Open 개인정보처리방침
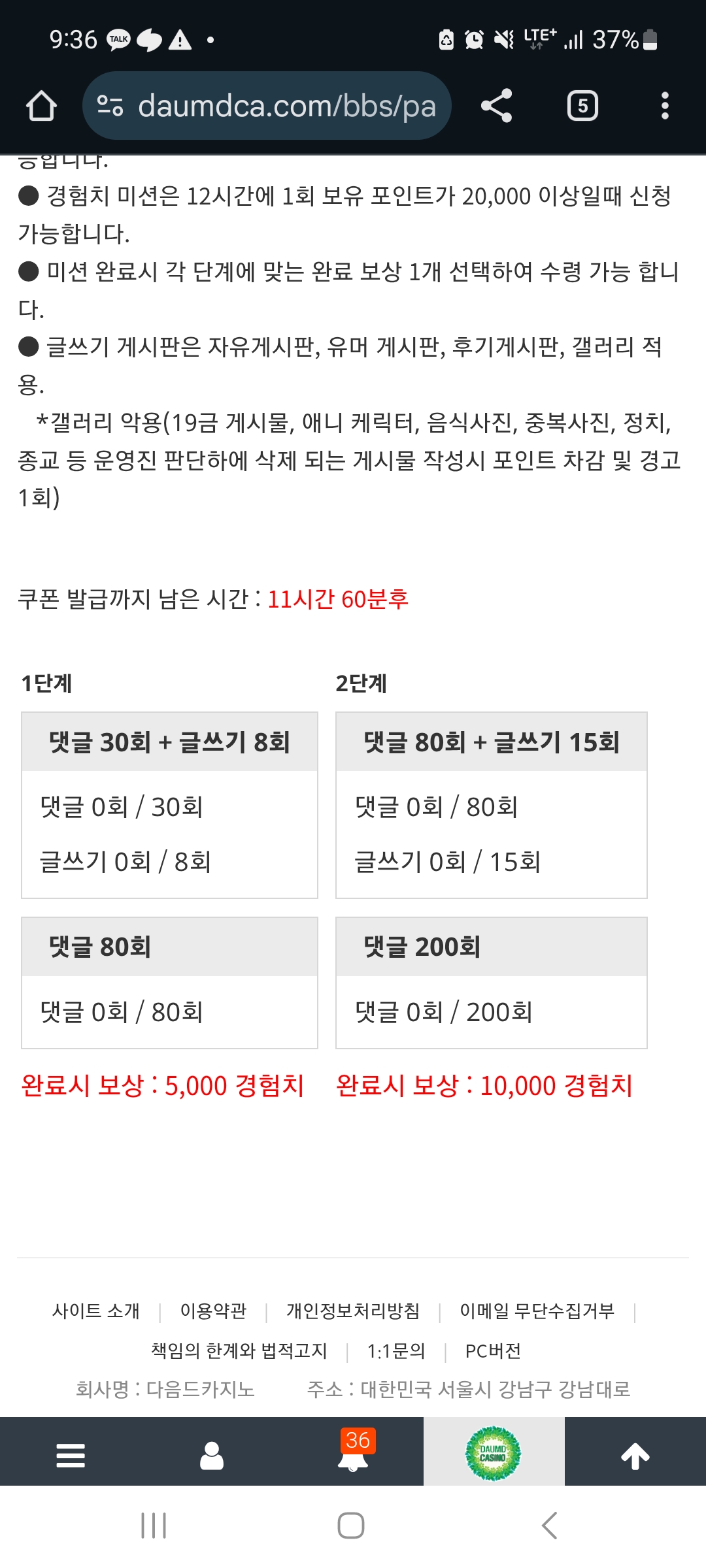706x1568 pixels. point(353,1311)
